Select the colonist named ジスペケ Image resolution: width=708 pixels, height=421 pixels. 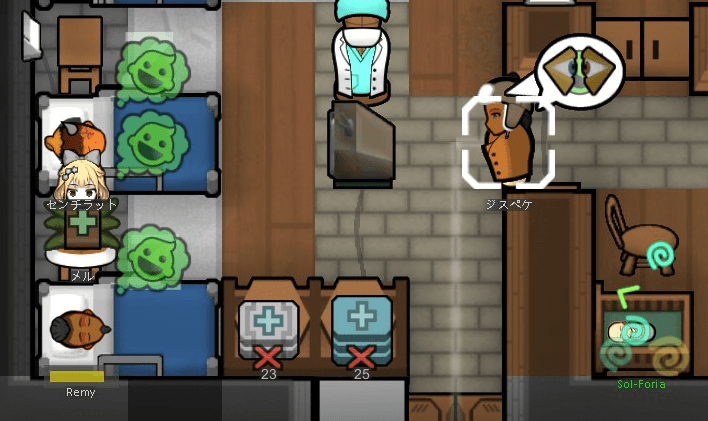tap(508, 141)
